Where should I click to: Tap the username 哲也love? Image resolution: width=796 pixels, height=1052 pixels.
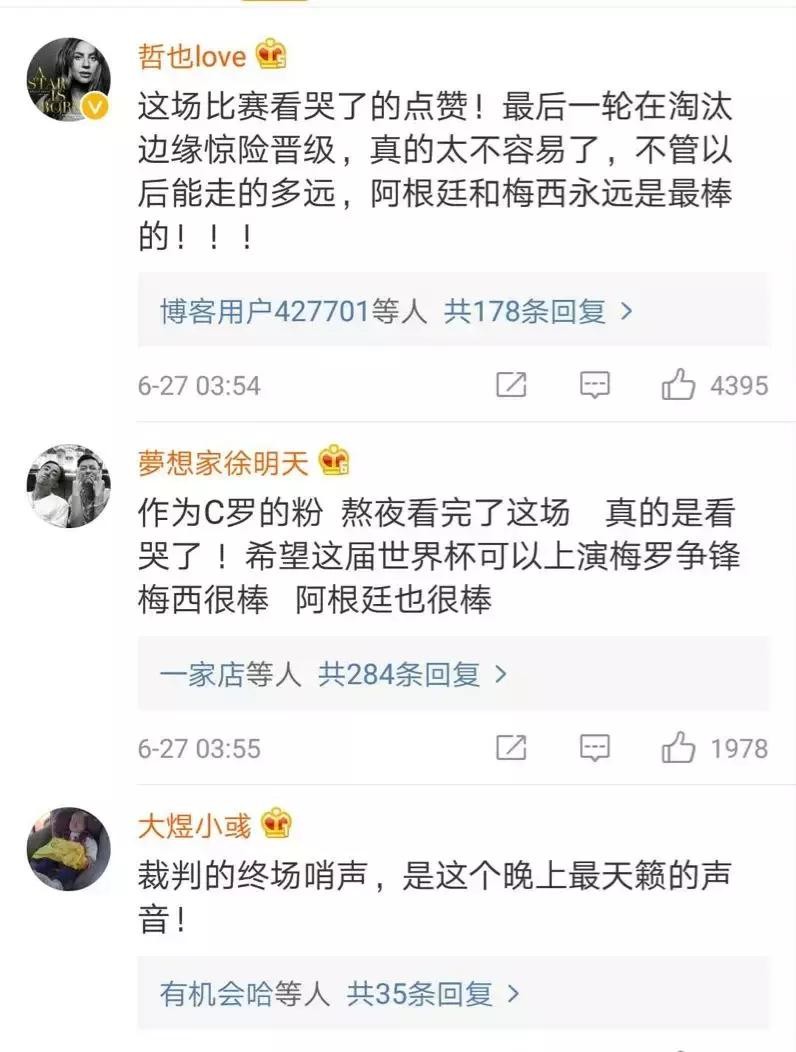tap(192, 56)
